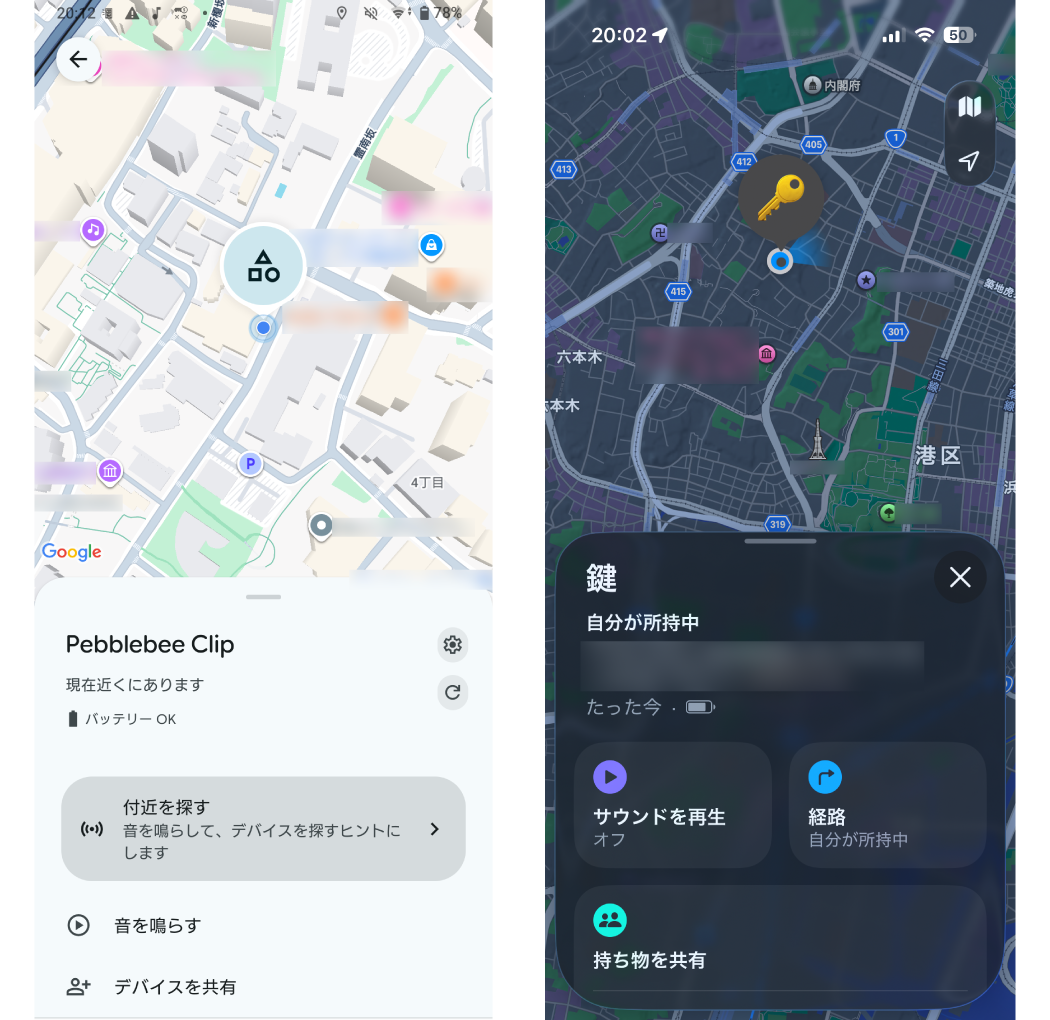
Task: Open 持ち物を共有 to share the item
Action: click(779, 937)
